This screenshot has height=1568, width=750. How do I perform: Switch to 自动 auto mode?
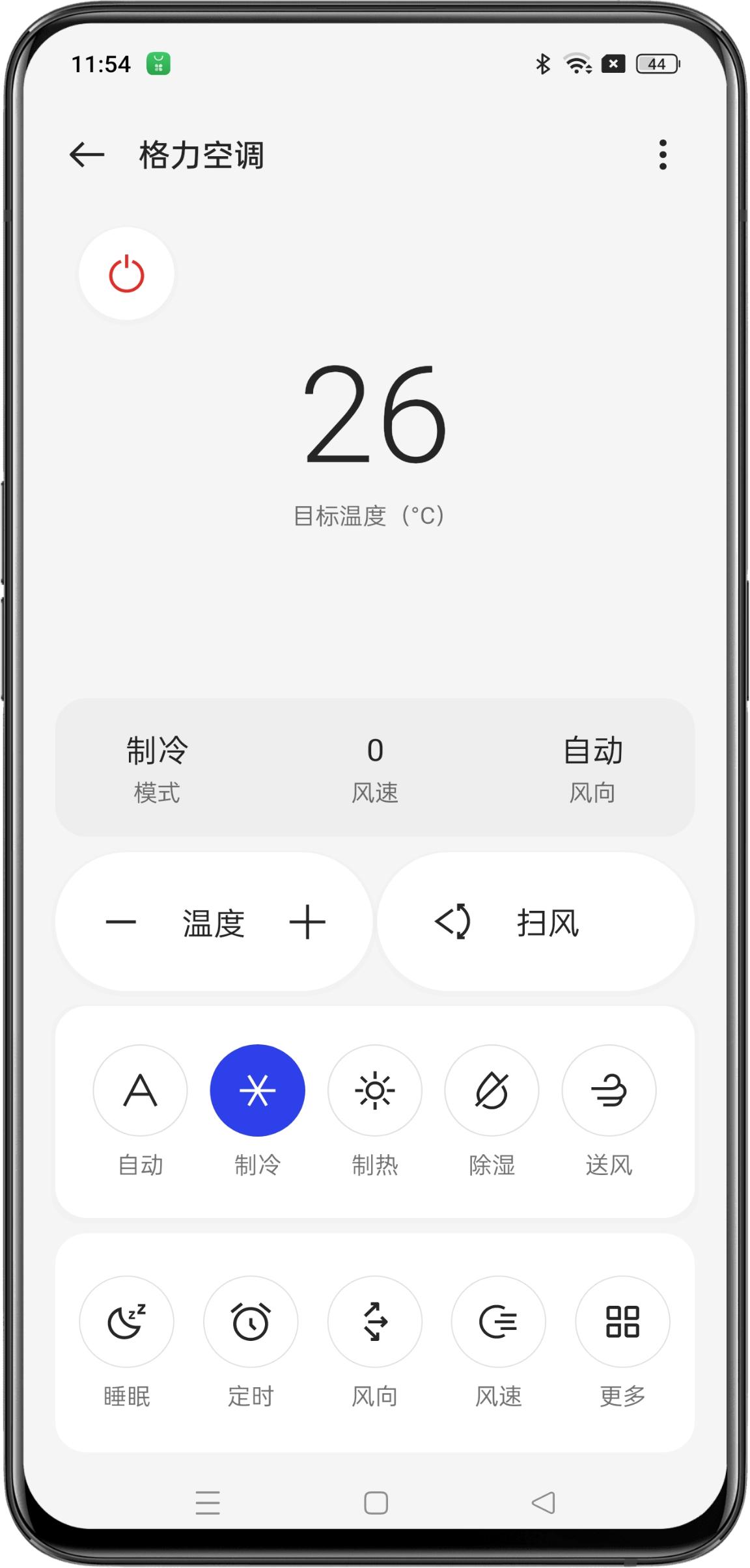coord(140,1091)
